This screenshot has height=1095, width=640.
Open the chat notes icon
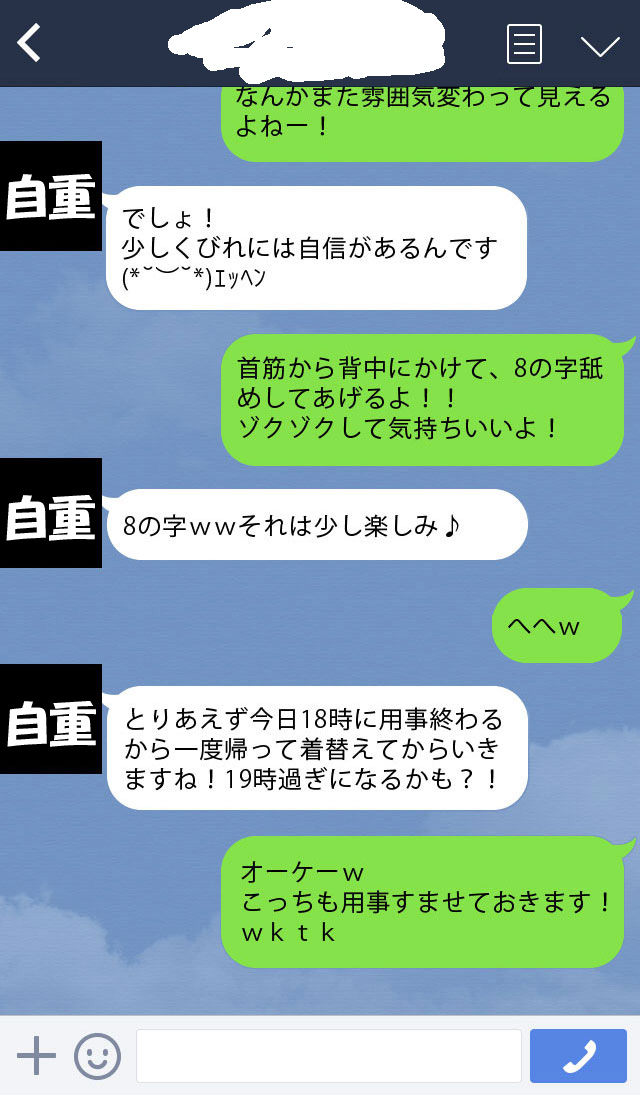[x=525, y=44]
